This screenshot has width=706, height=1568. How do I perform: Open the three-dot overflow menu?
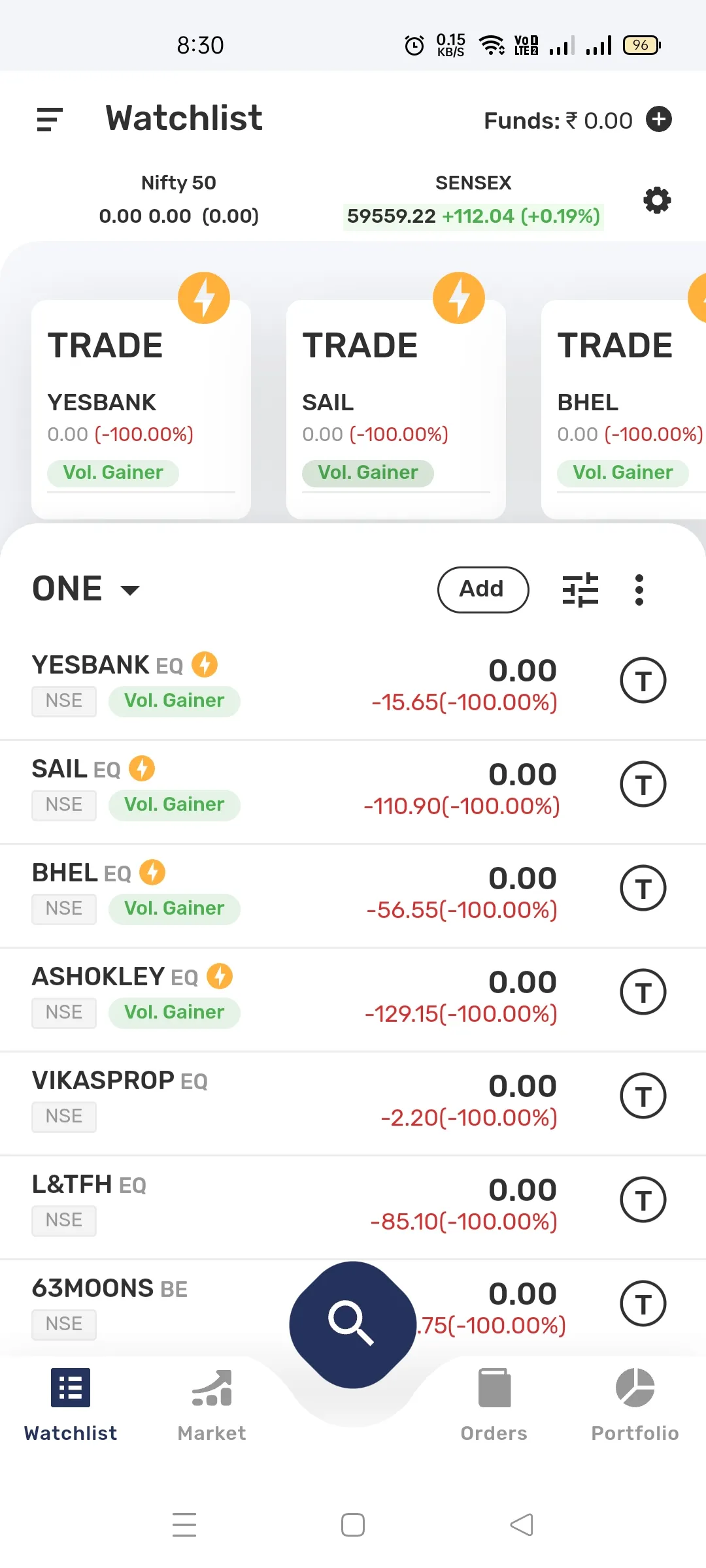[x=639, y=590]
